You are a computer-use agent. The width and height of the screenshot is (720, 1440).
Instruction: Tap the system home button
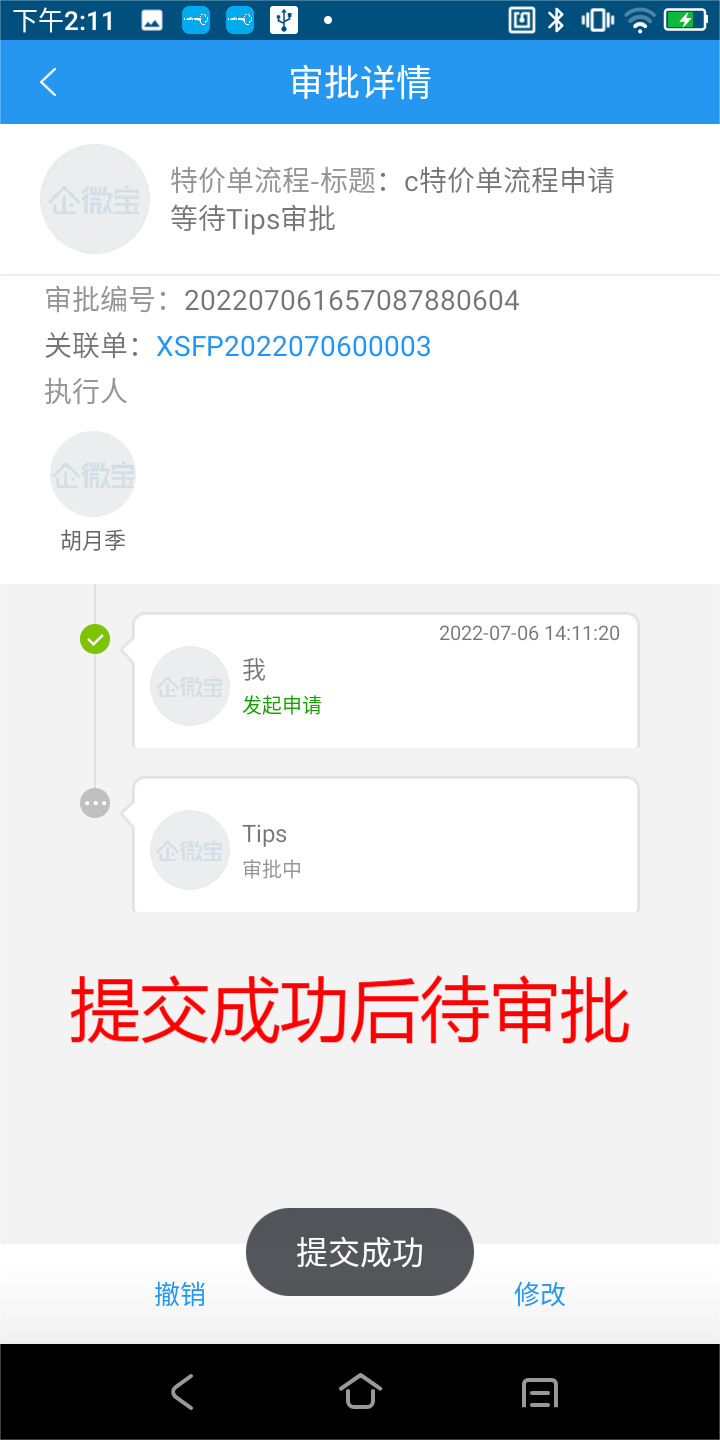pos(360,1391)
